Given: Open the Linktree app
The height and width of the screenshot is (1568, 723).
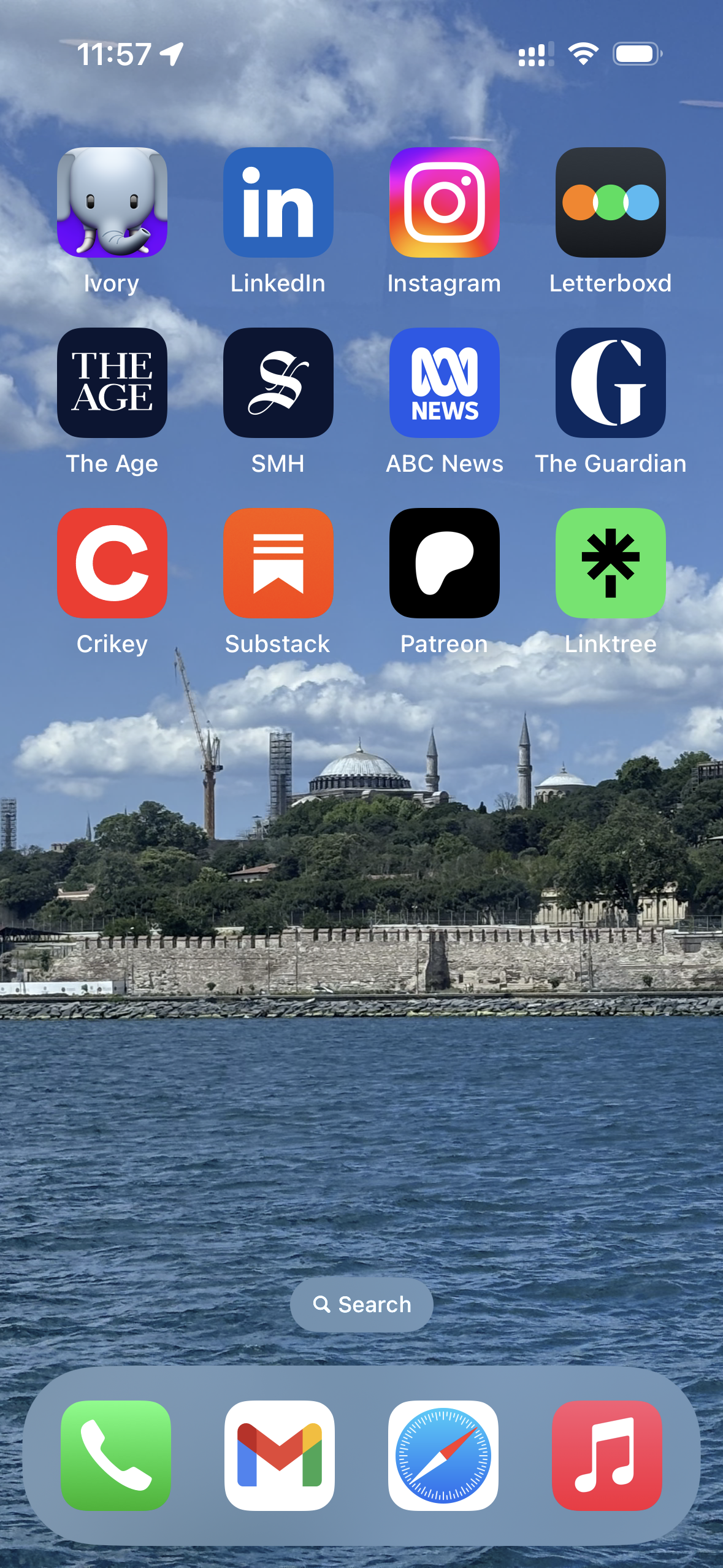Looking at the screenshot, I should [x=611, y=563].
